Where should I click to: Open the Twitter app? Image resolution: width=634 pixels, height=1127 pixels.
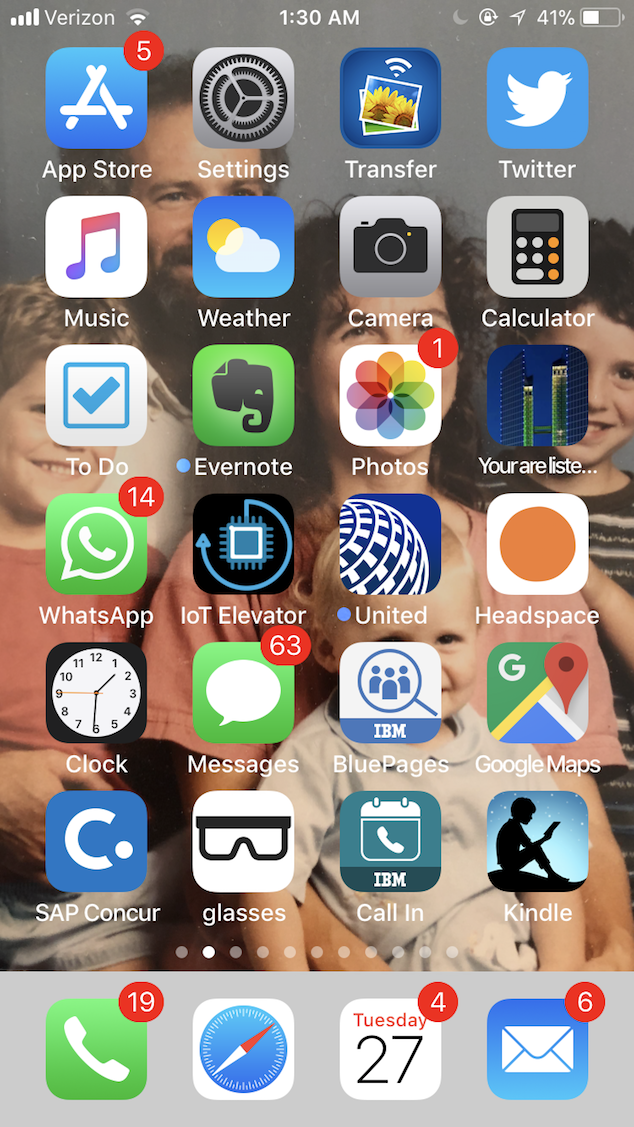(x=537, y=98)
